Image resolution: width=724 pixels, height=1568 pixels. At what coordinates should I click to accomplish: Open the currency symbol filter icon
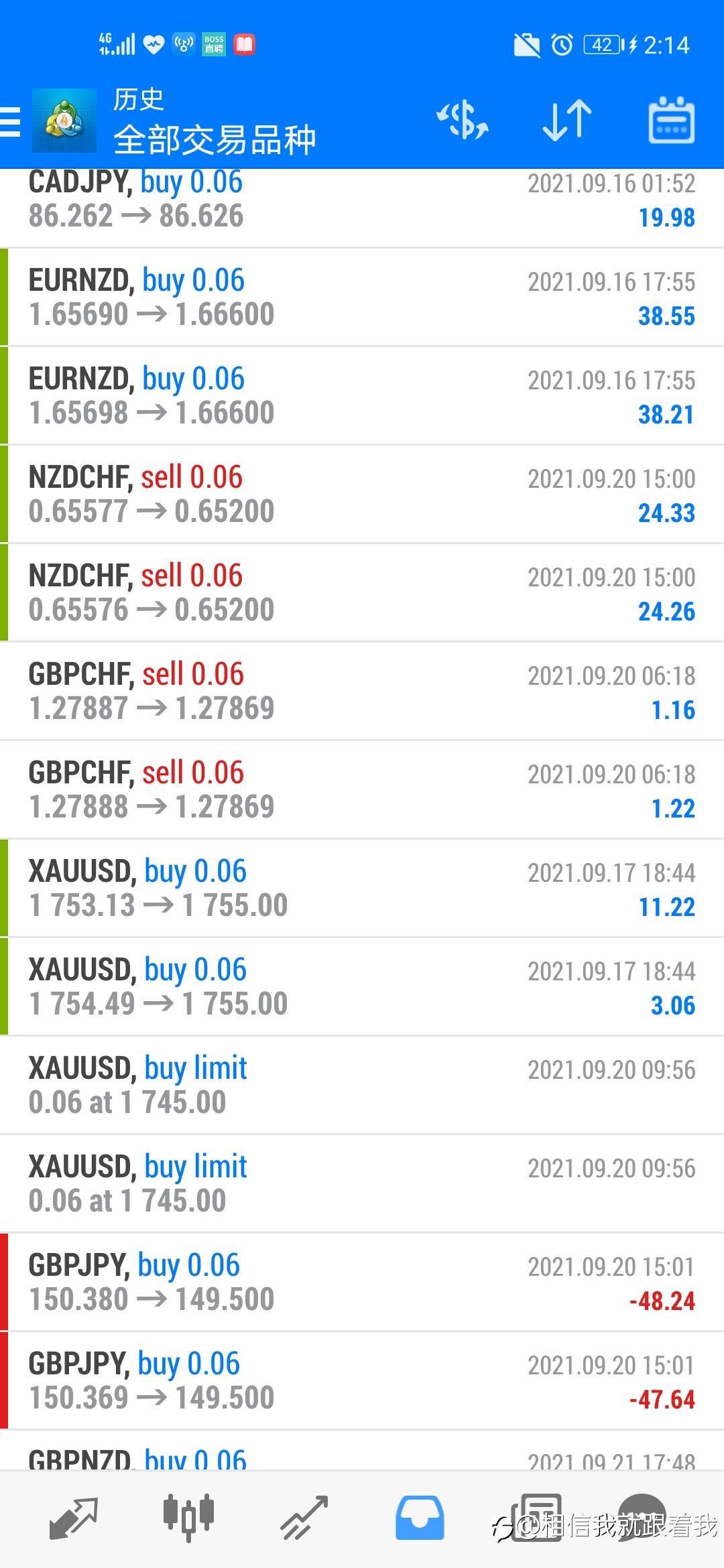pyautogui.click(x=463, y=121)
